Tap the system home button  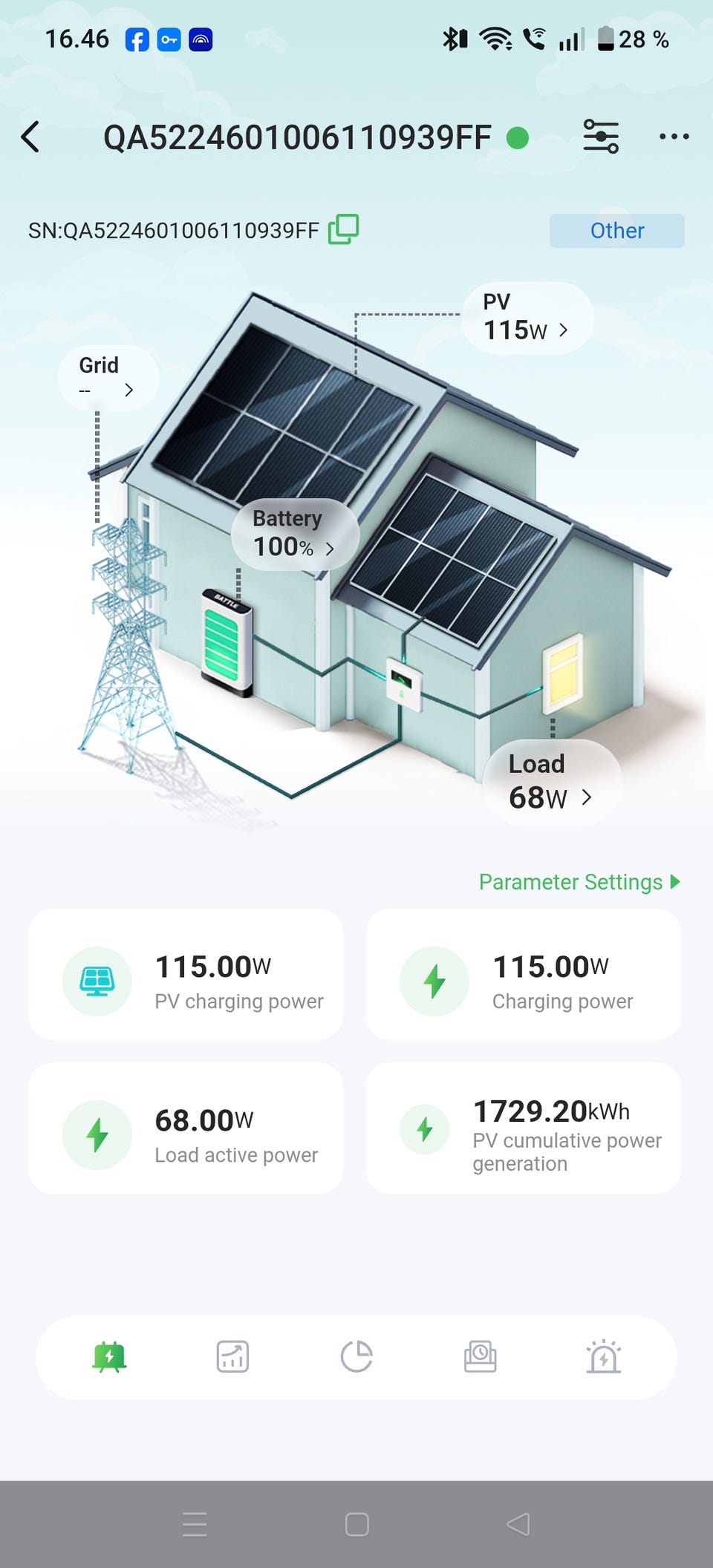tap(356, 1524)
